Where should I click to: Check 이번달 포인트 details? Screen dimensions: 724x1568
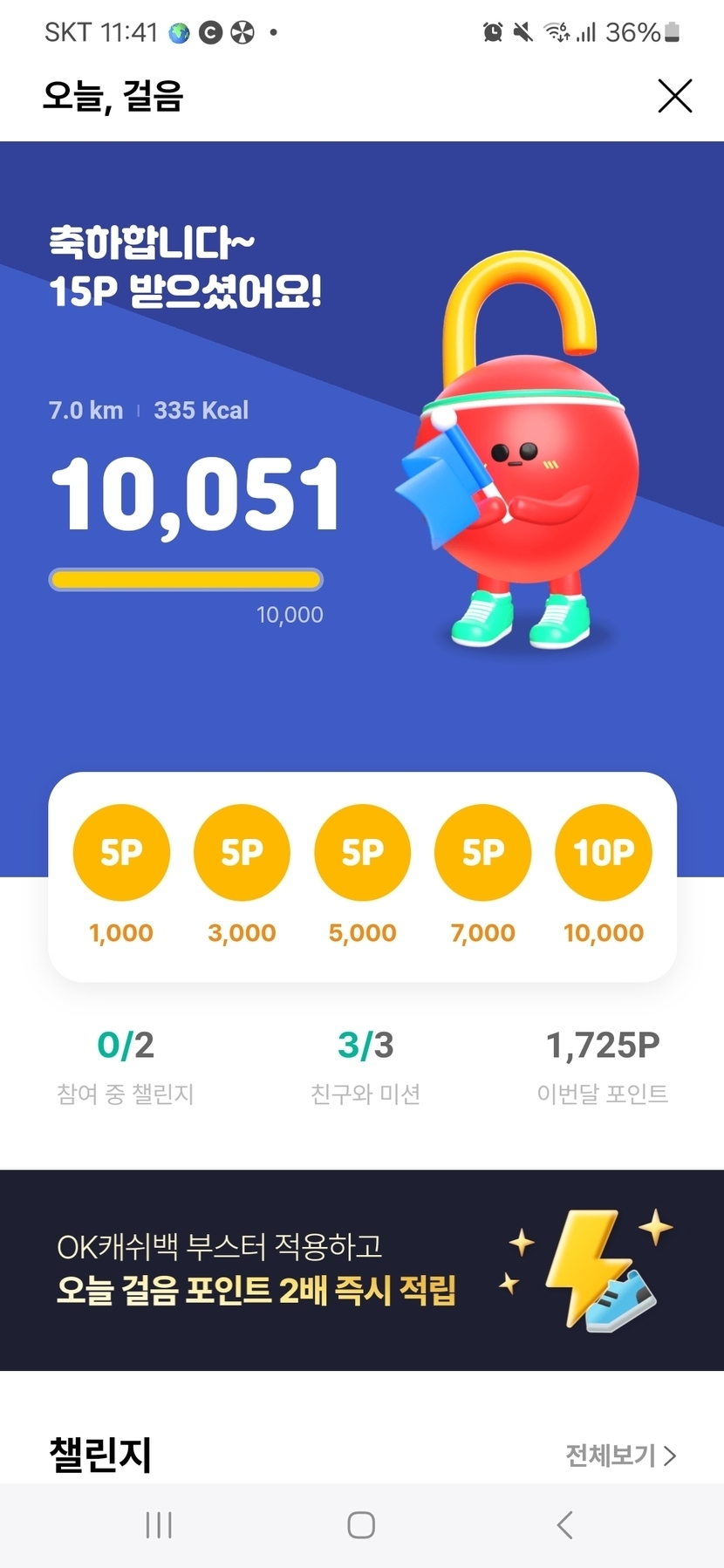click(x=602, y=1065)
